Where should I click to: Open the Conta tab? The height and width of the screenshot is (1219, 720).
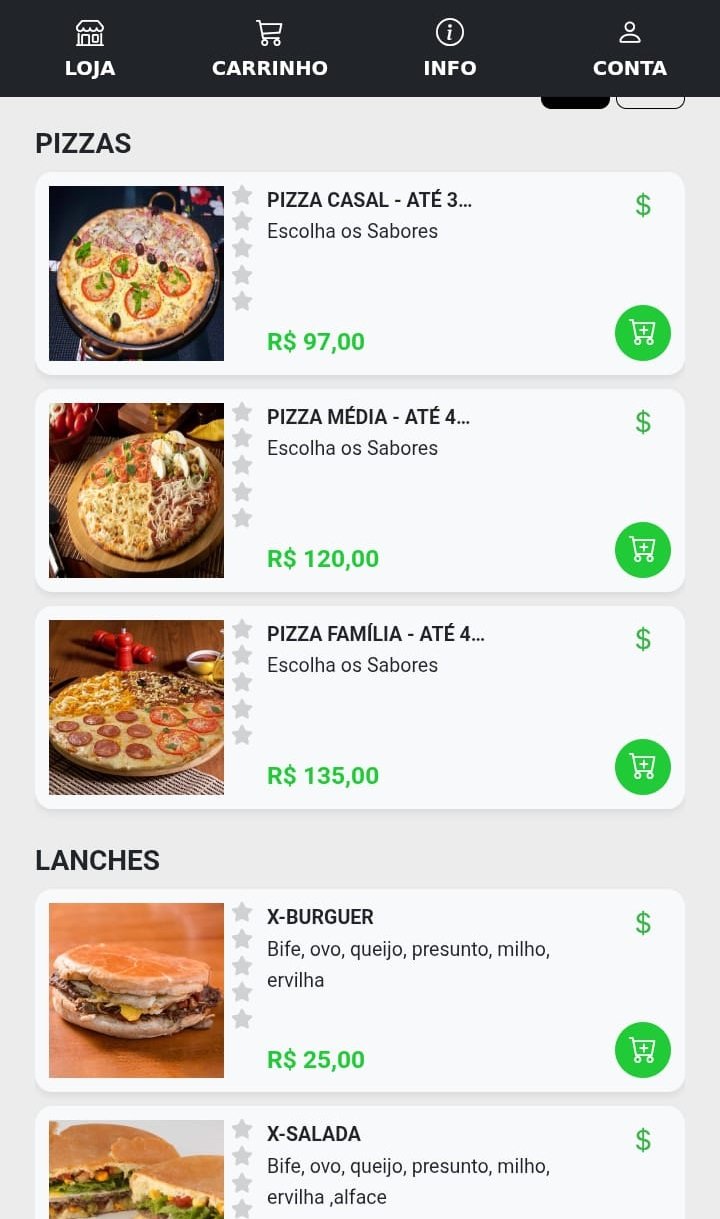click(629, 49)
